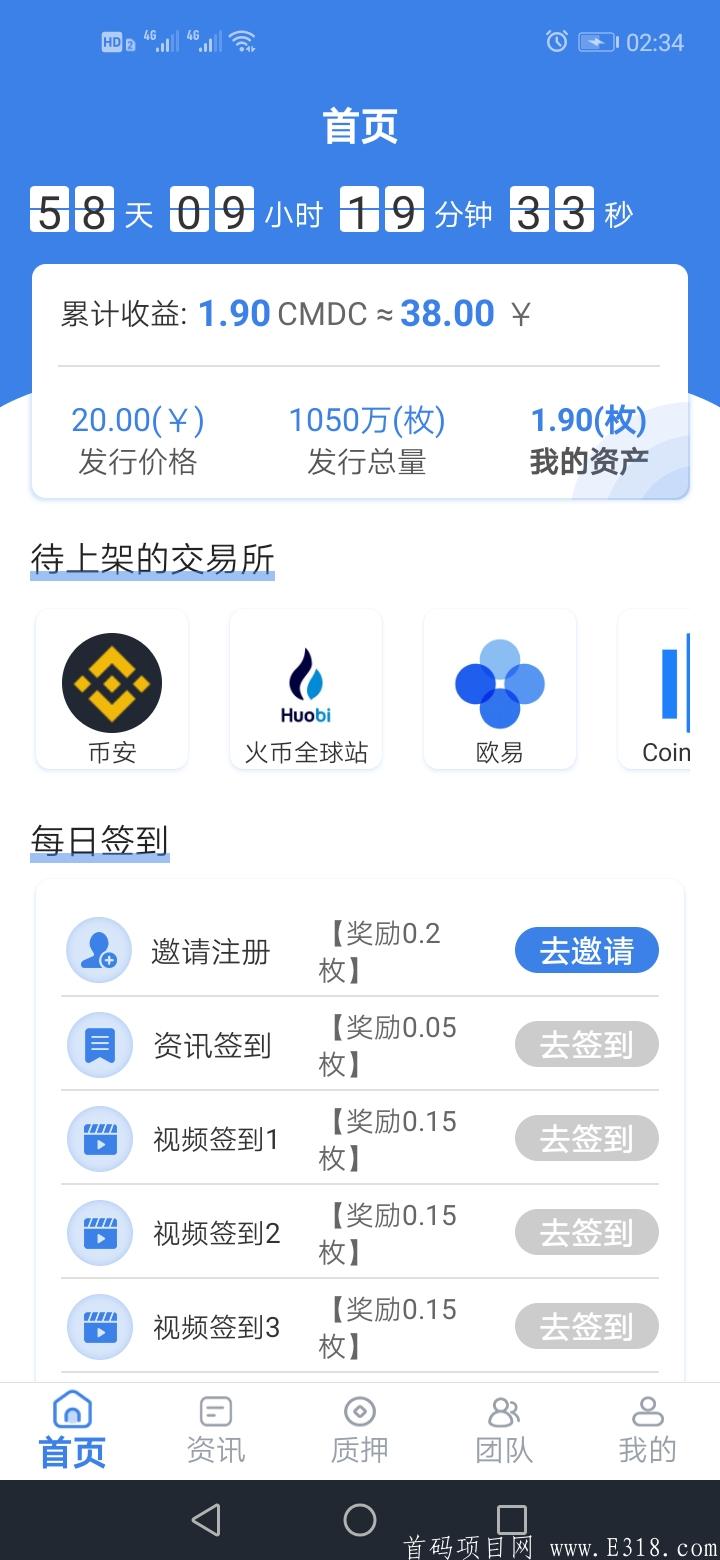Select the 首页 tab

coord(72,1430)
